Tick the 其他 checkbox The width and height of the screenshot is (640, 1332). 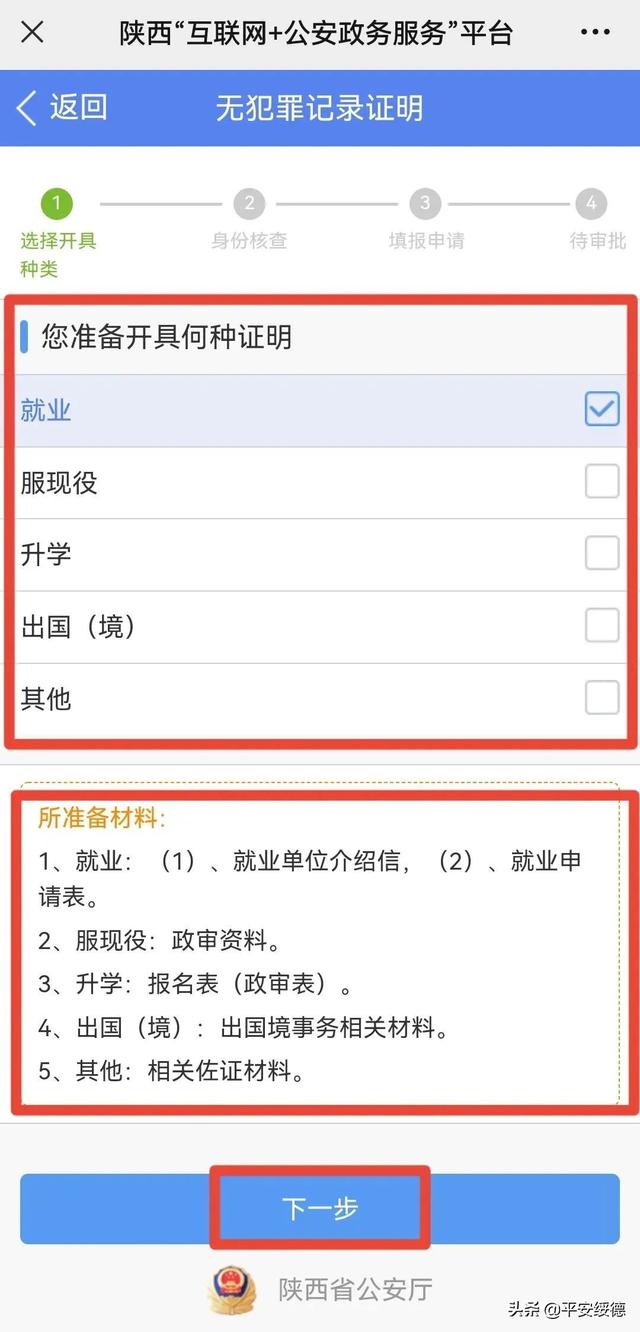[602, 697]
